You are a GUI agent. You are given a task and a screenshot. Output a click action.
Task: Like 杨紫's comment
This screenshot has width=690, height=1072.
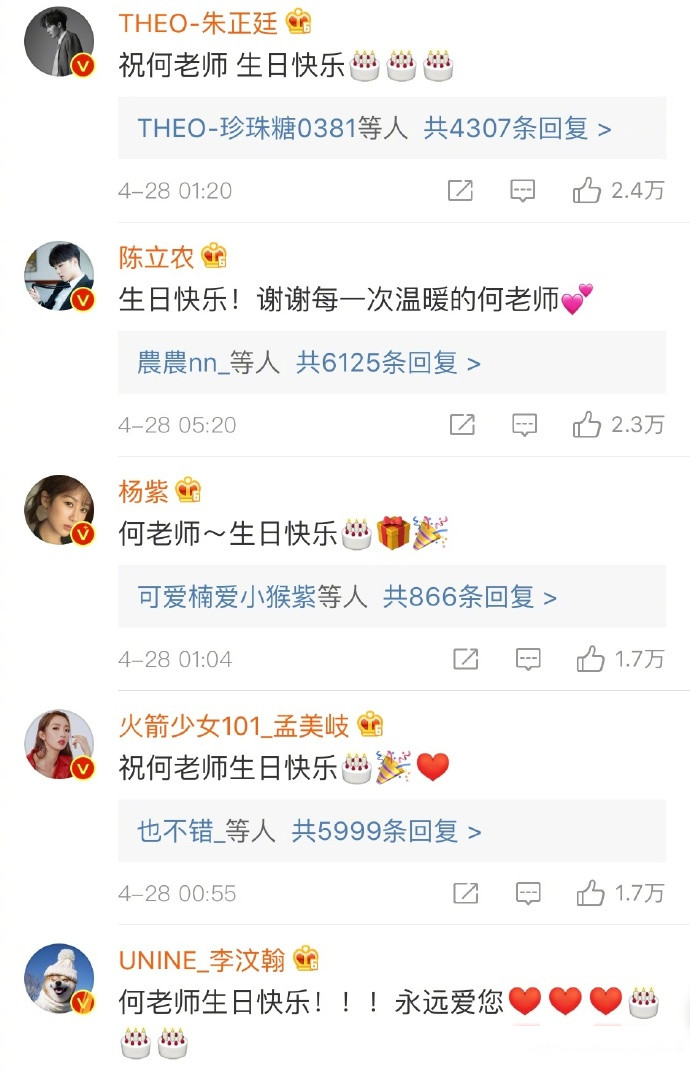591,659
